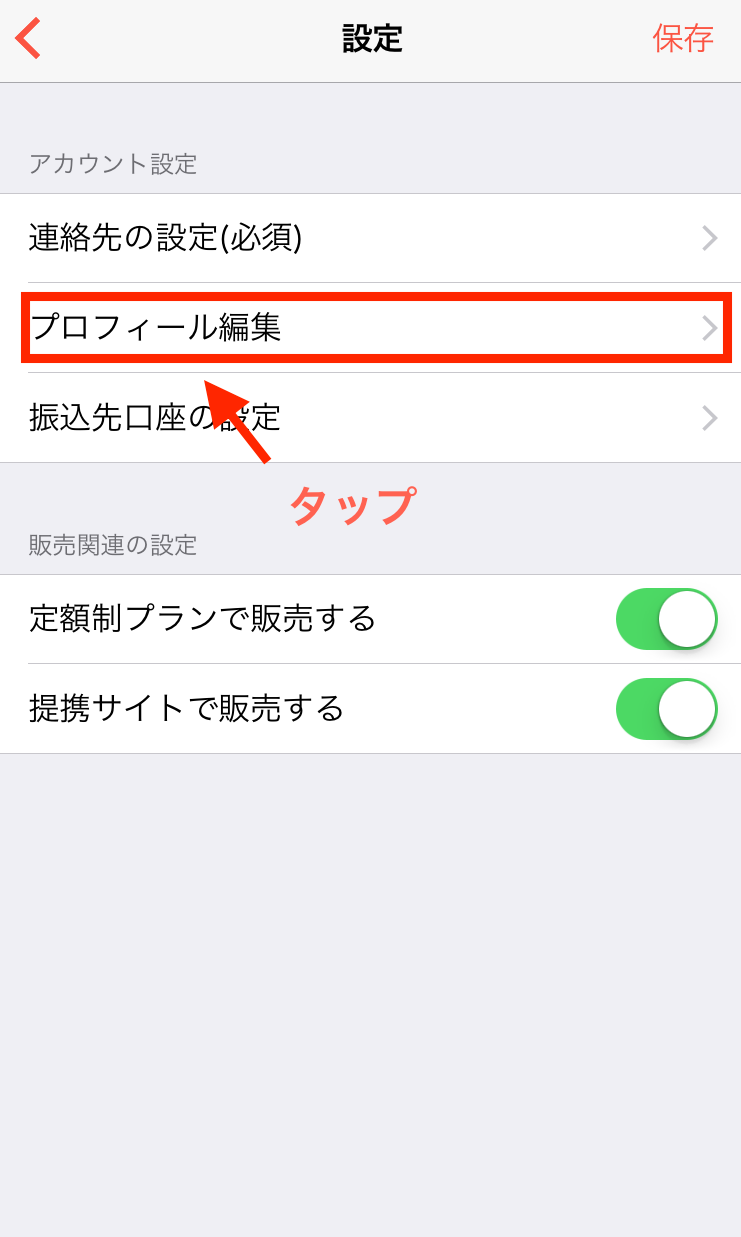Tap 保存 to save settings

click(683, 39)
